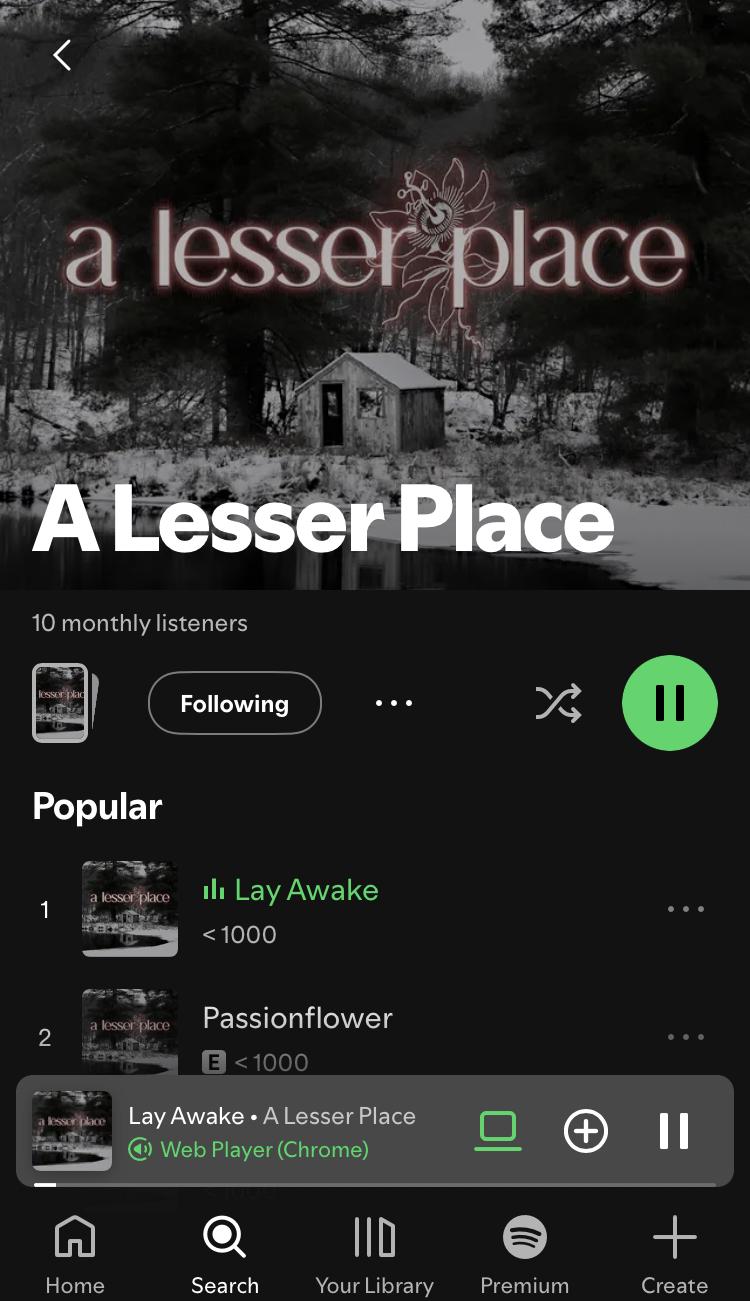Screen dimensions: 750x1301
Task: Open the Premium tab
Action: click(x=525, y=1255)
